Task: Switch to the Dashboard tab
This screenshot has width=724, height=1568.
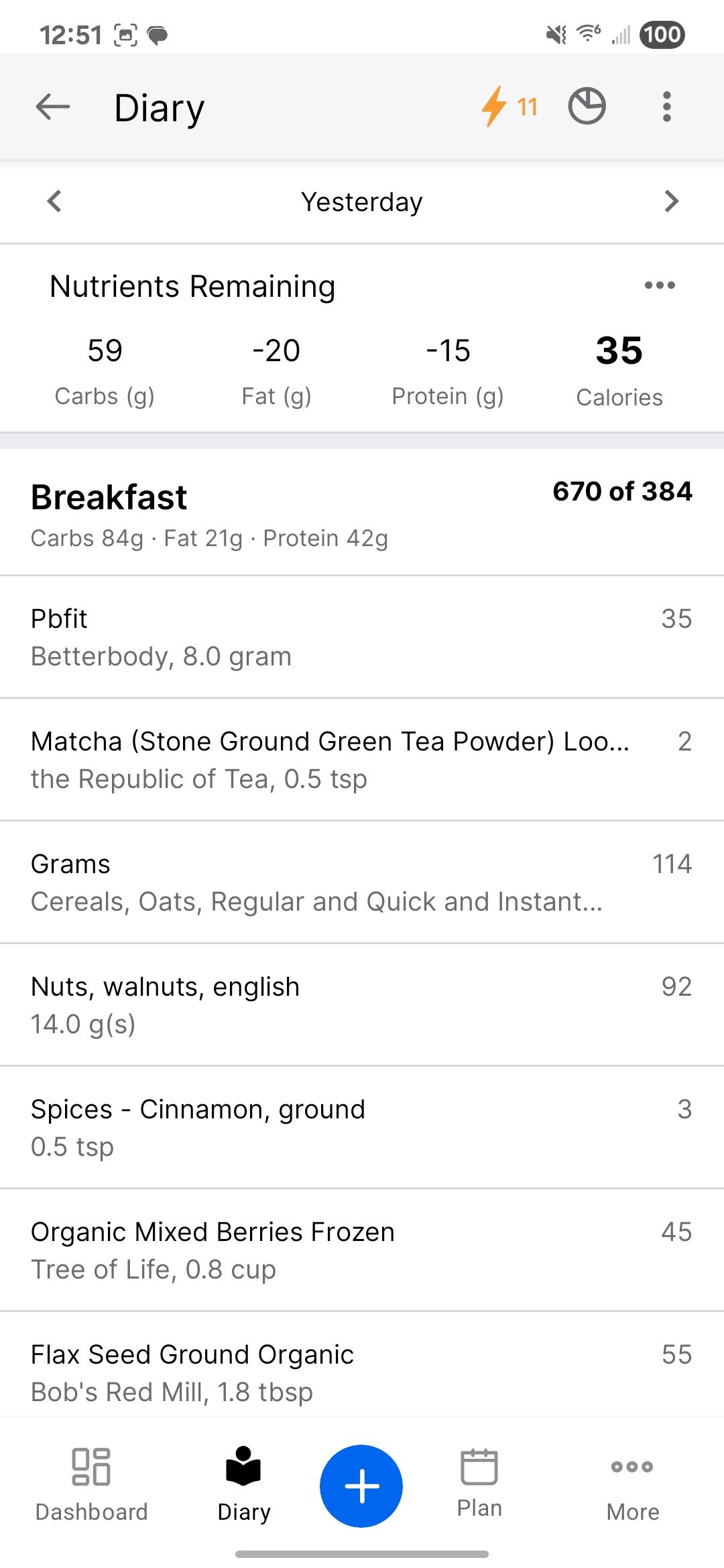Action: pos(91,1485)
